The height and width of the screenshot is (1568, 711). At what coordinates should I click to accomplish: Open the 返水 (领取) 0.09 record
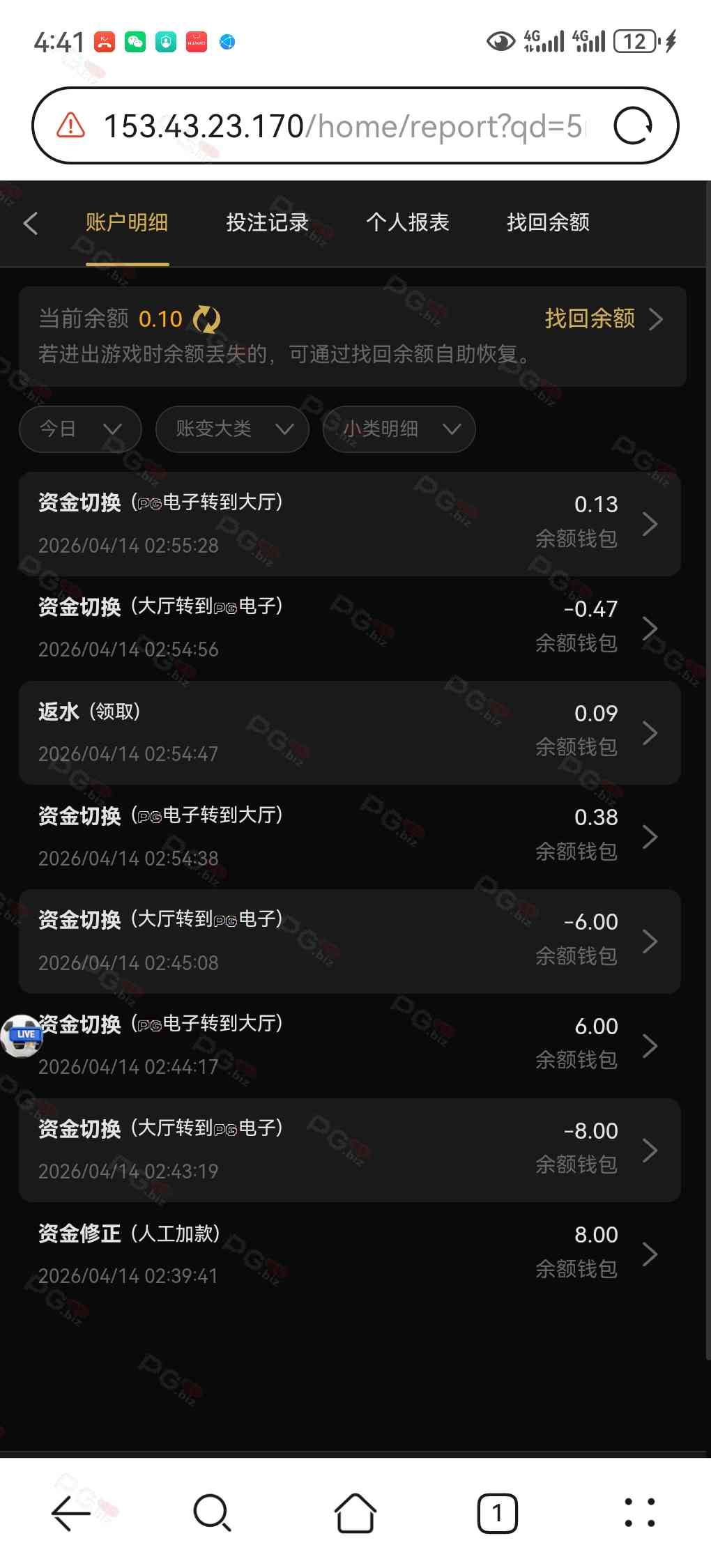tap(349, 732)
